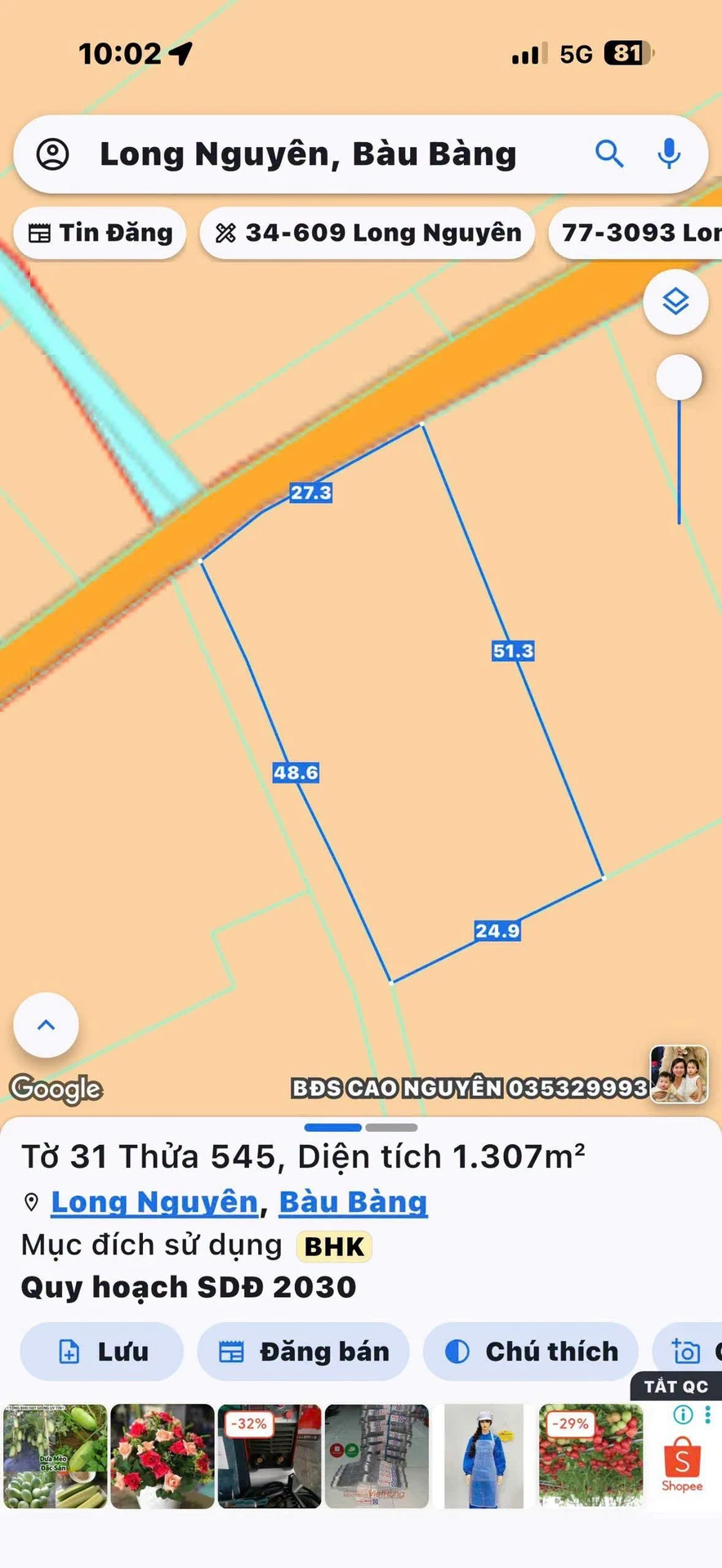Open Chú thích legend

531,1352
